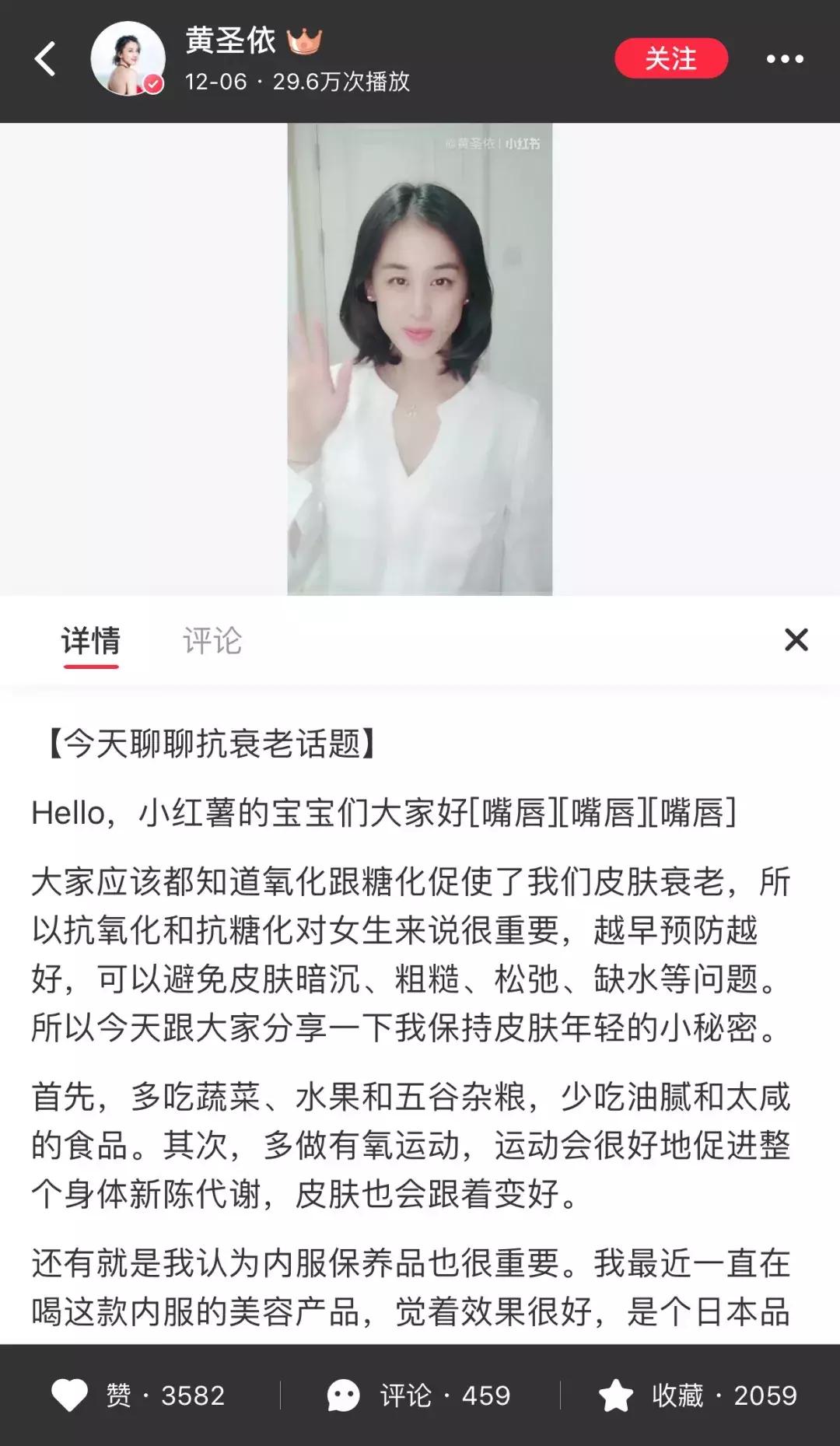Select the 详情 tab
The height and width of the screenshot is (1446, 840).
click(x=91, y=641)
